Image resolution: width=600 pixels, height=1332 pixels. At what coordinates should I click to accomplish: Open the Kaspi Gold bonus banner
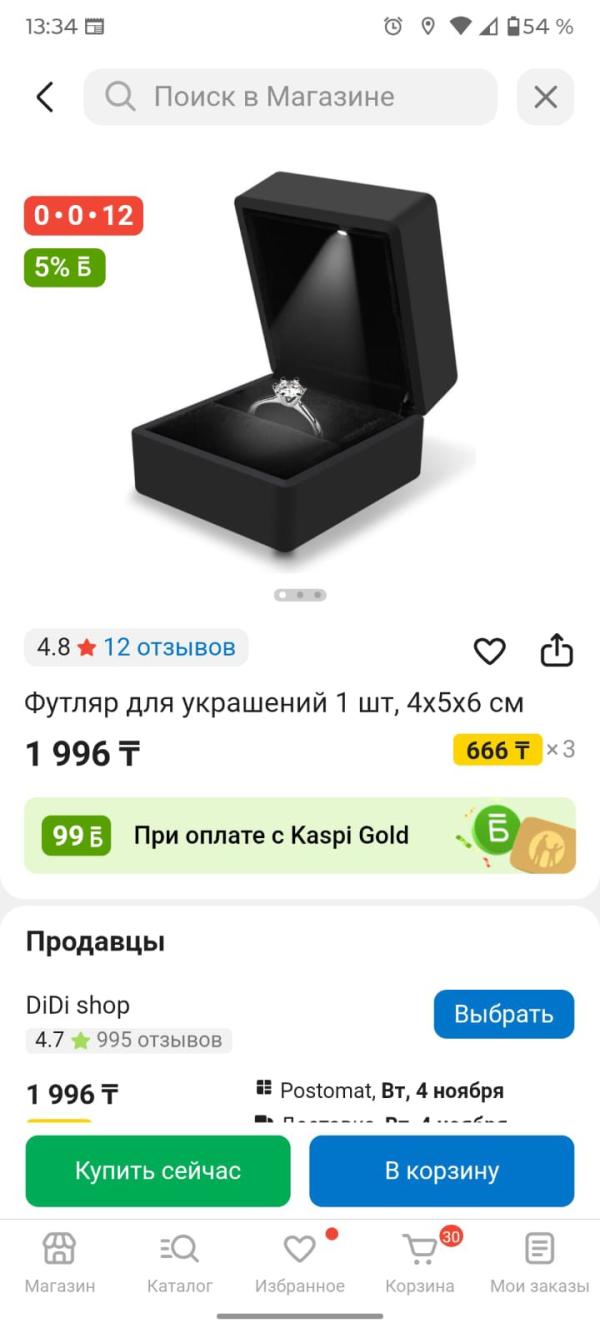[x=300, y=835]
